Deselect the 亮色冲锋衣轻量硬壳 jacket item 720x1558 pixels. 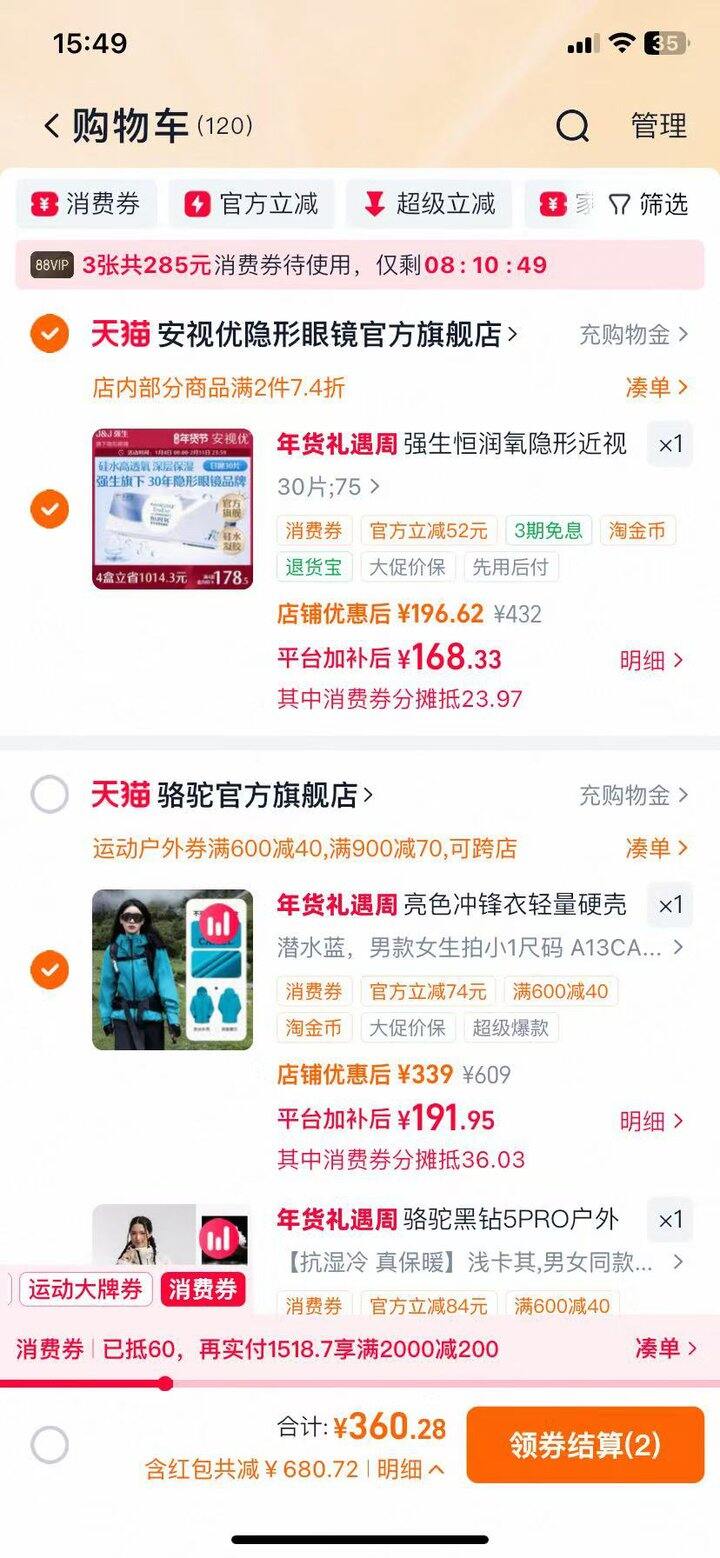[49, 969]
